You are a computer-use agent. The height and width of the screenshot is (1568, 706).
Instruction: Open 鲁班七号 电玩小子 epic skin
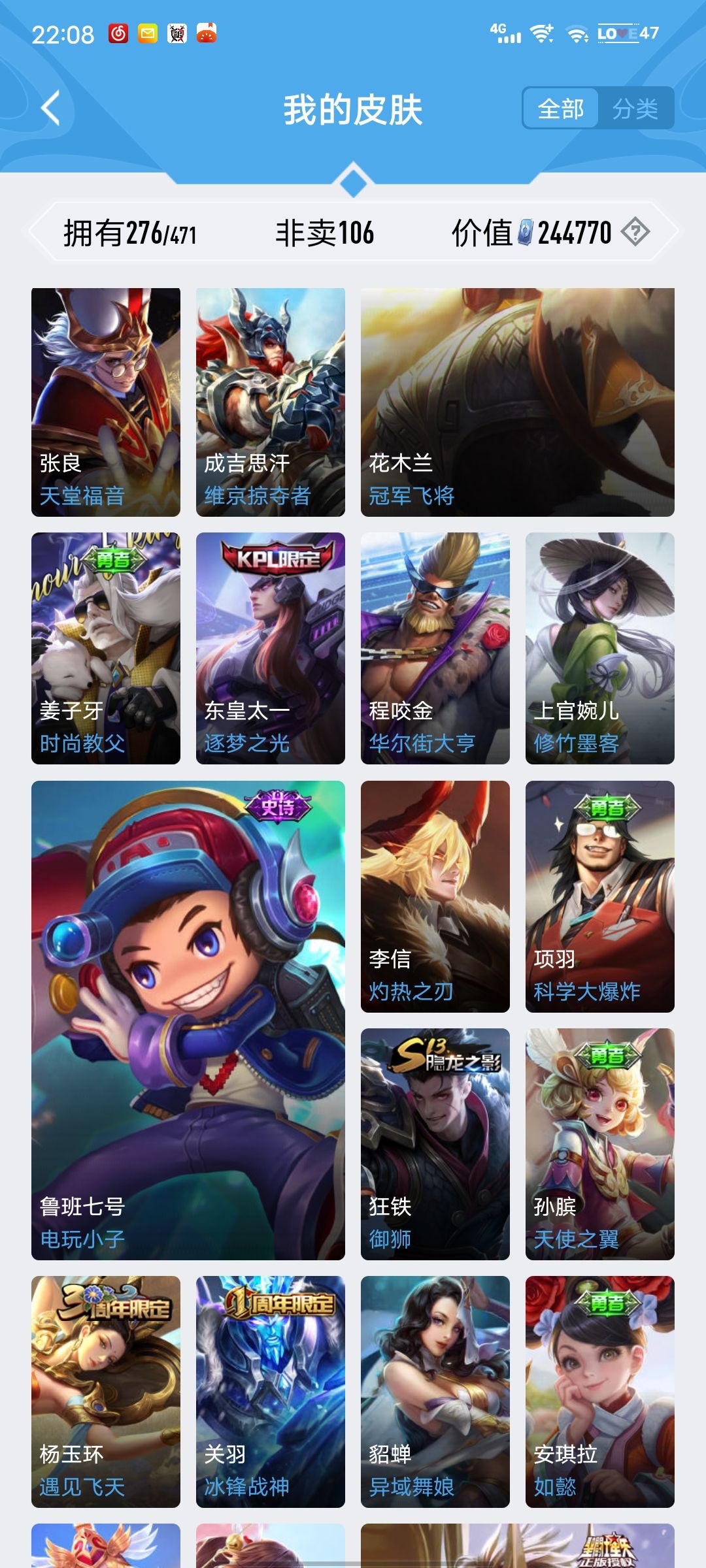click(x=188, y=1020)
